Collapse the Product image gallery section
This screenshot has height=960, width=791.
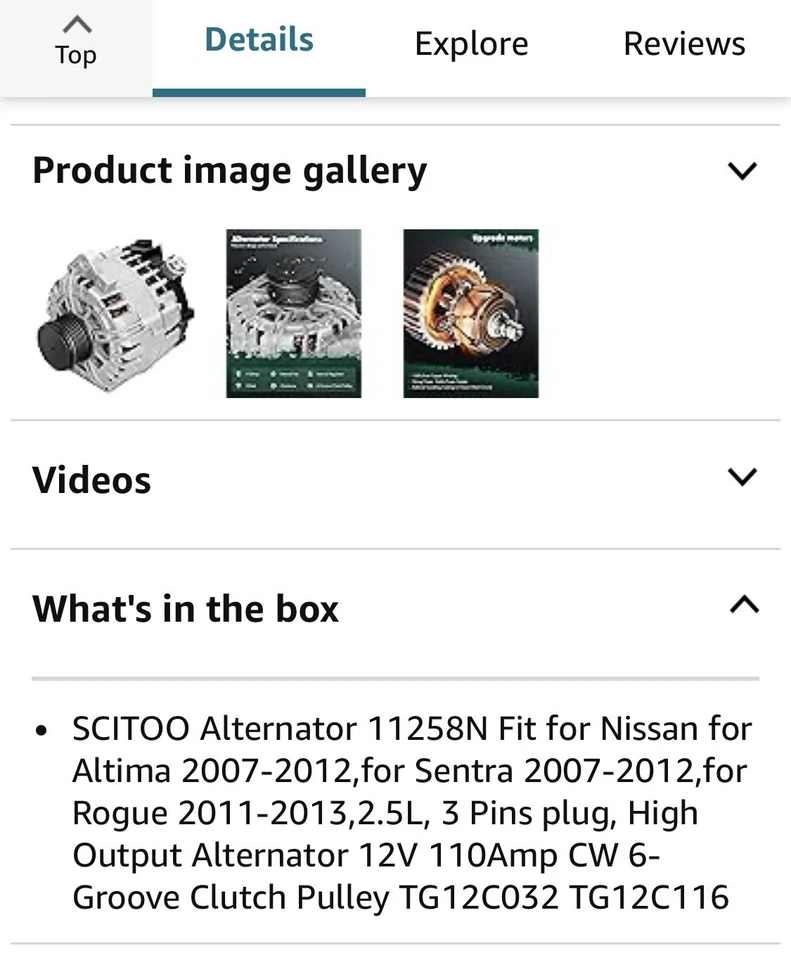[742, 171]
